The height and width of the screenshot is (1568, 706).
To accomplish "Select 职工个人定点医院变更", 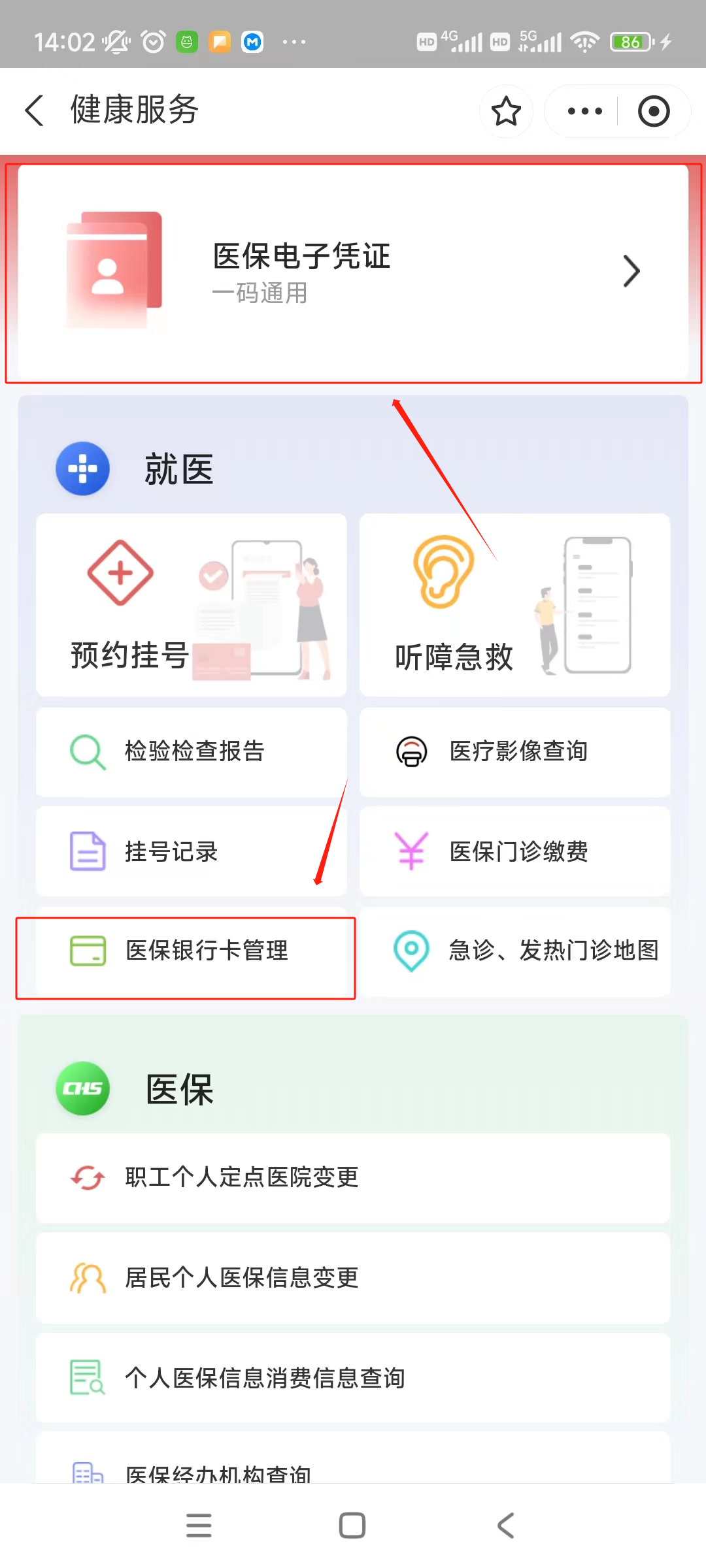I will [353, 1177].
